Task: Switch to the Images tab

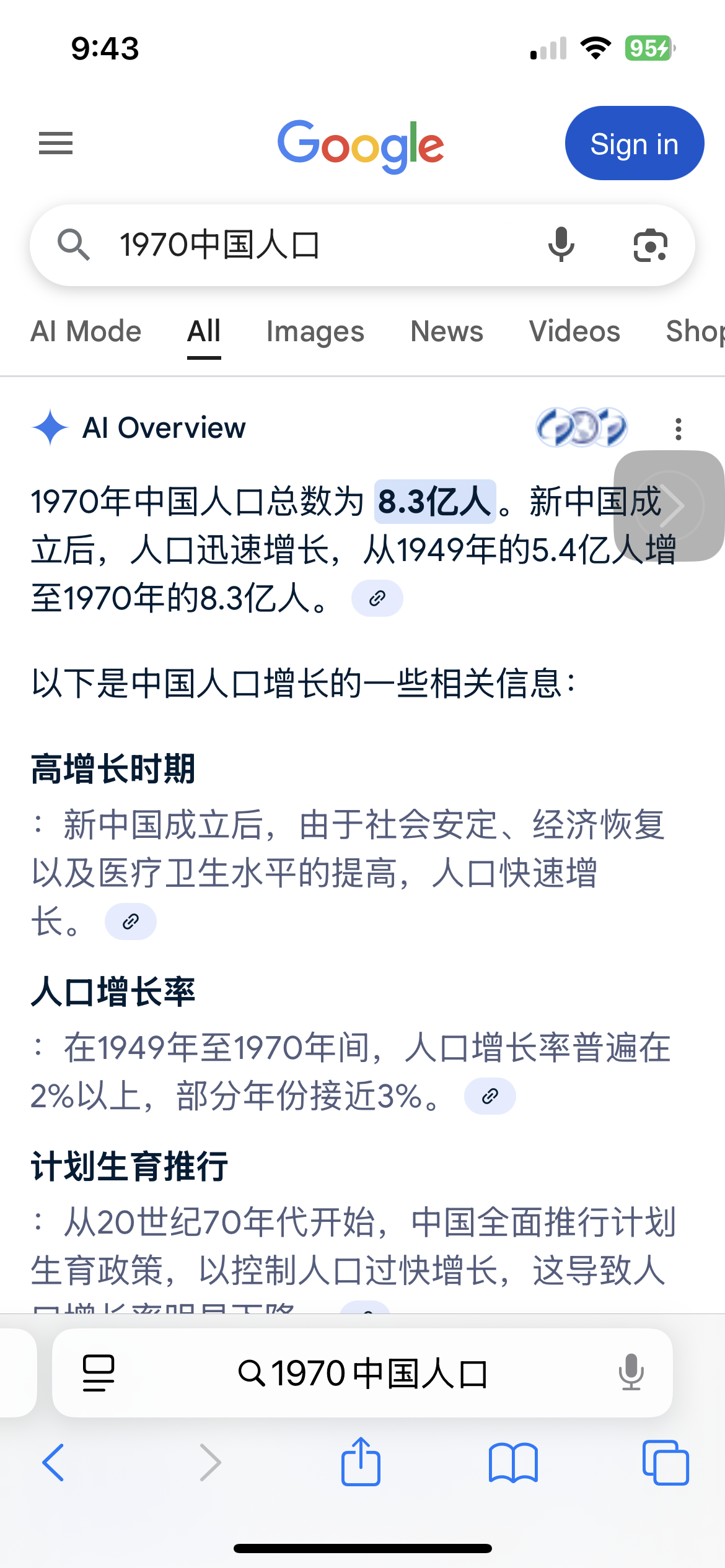Action: [x=315, y=331]
